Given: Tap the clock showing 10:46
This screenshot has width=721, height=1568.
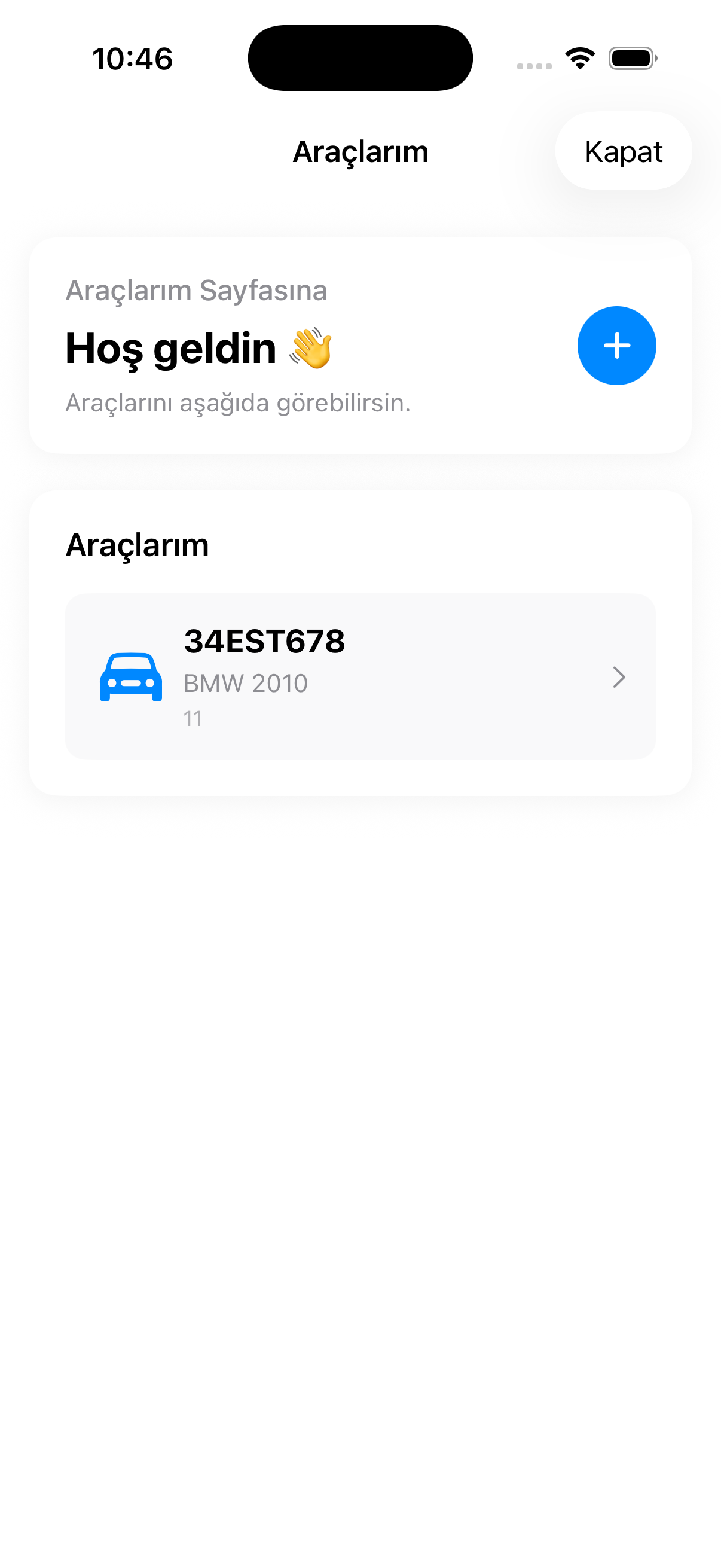Looking at the screenshot, I should coord(133,58).
